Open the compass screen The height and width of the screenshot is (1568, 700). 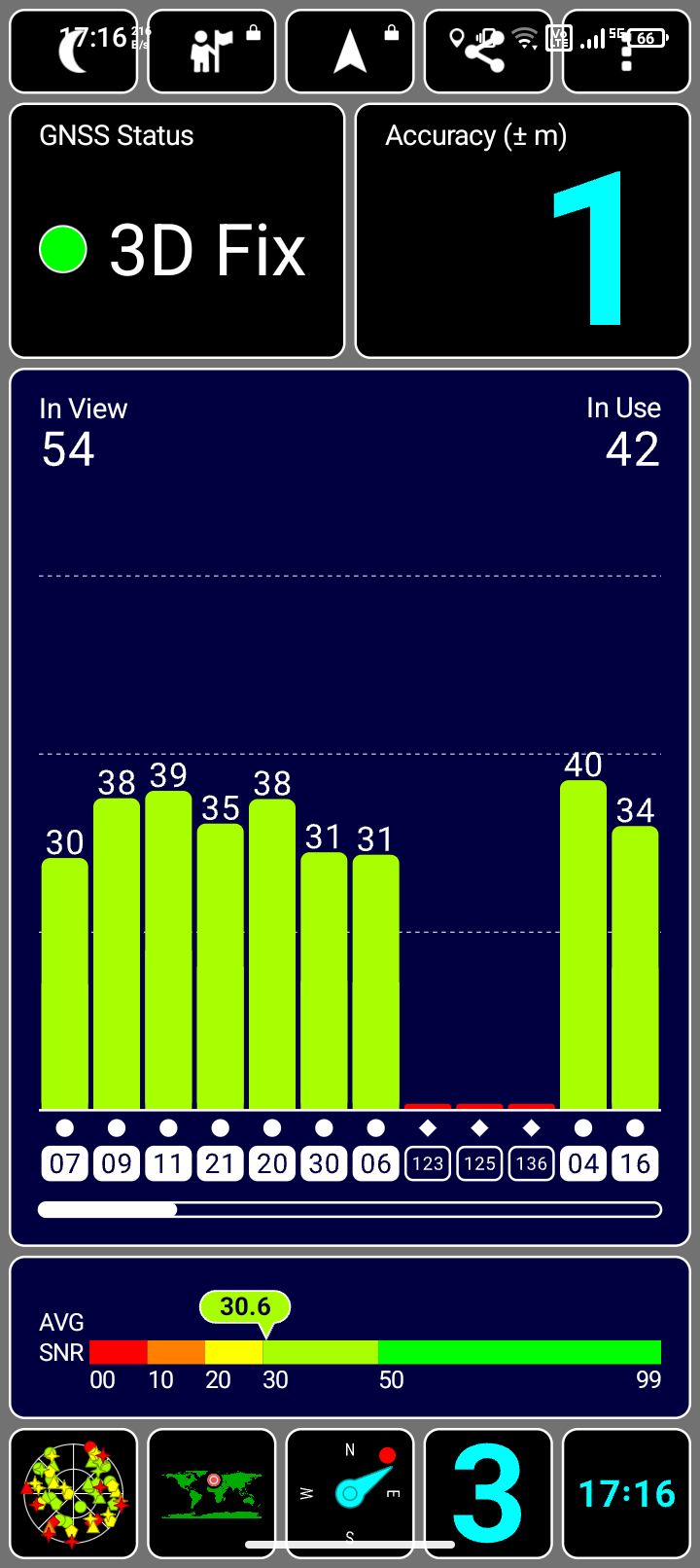[x=350, y=1493]
